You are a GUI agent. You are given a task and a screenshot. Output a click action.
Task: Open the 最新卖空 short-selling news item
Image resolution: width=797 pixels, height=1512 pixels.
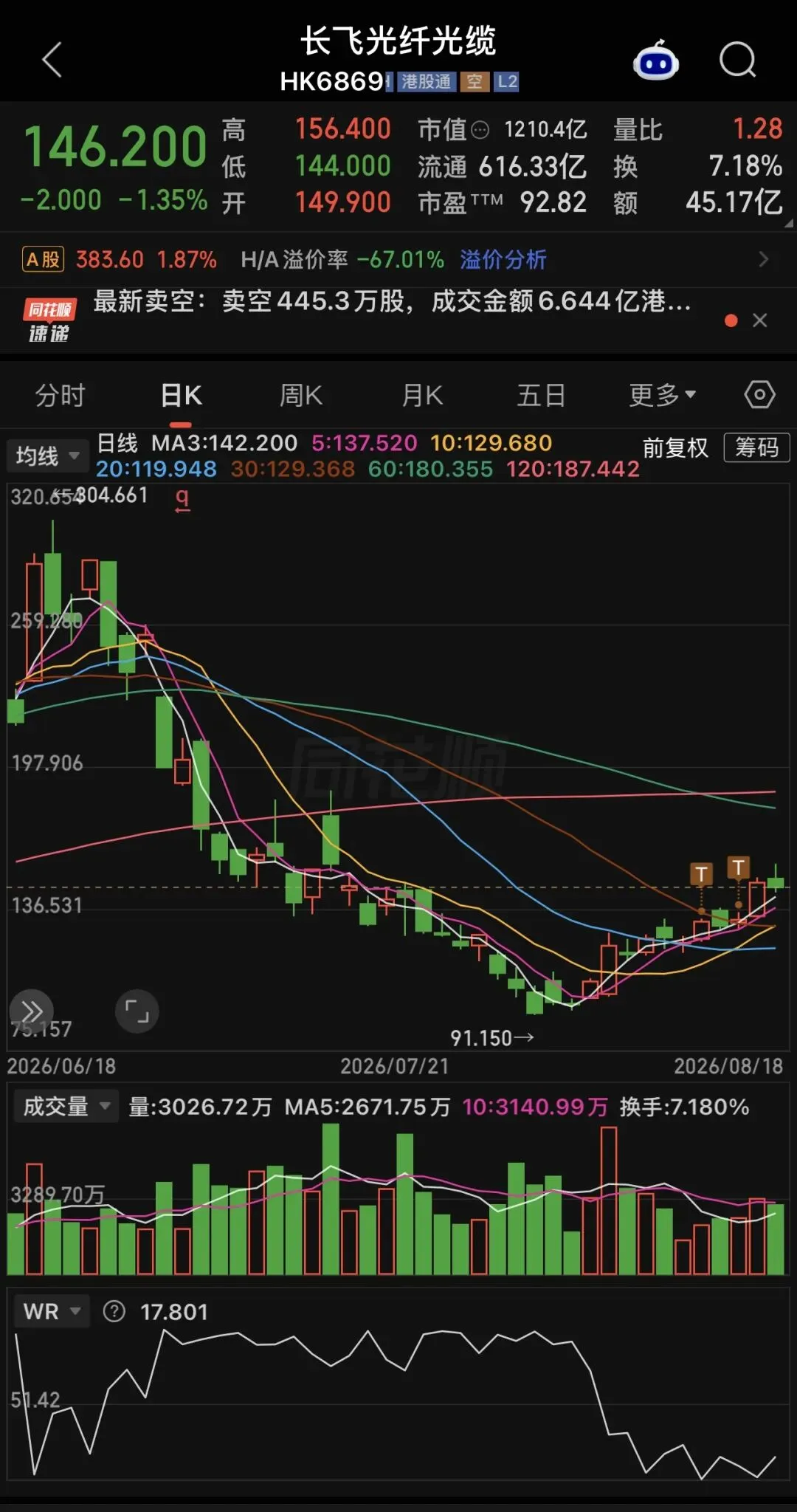[392, 301]
